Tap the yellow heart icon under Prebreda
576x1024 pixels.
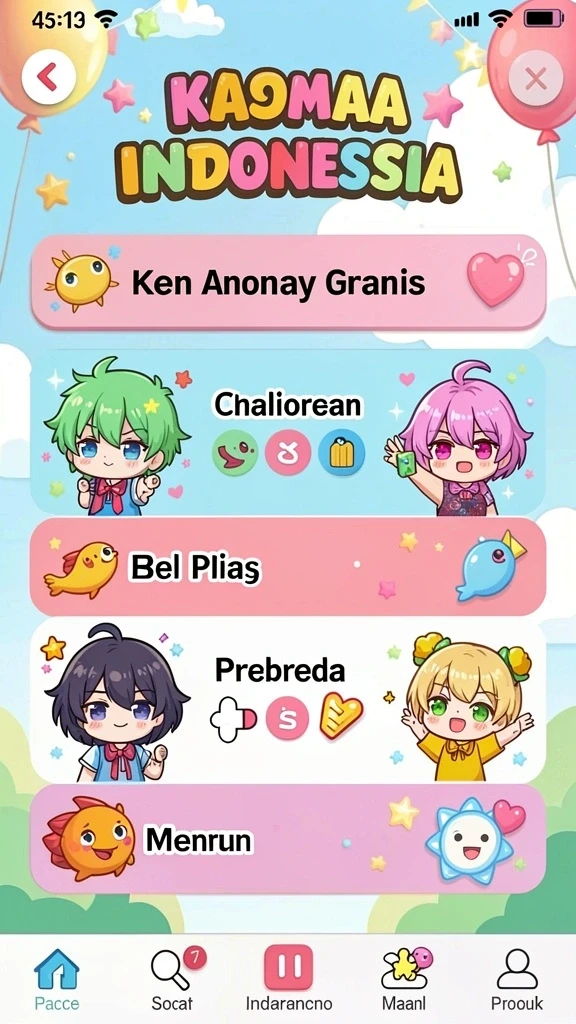tap(341, 717)
